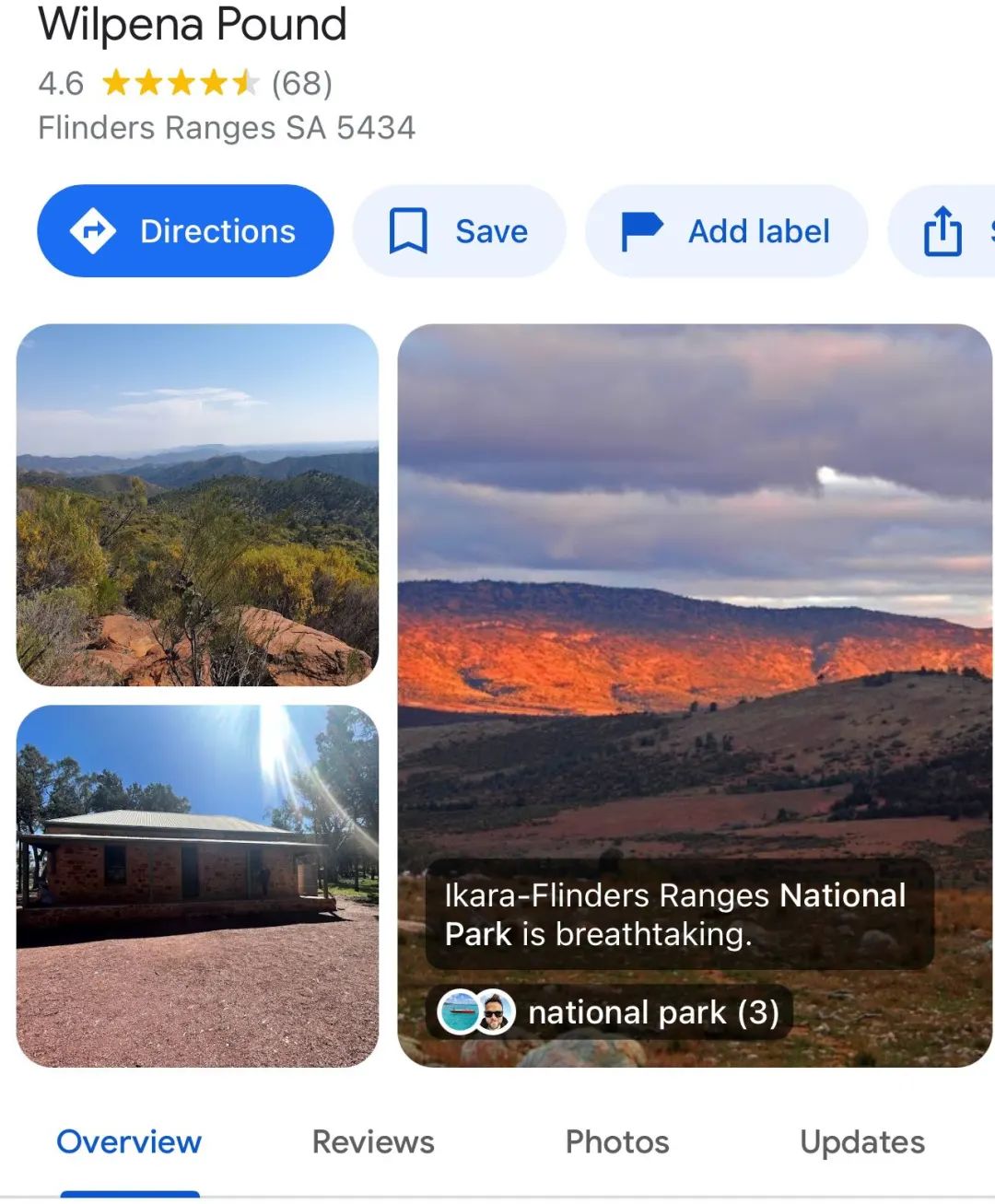
Task: Add a label to this place
Action: tap(726, 231)
